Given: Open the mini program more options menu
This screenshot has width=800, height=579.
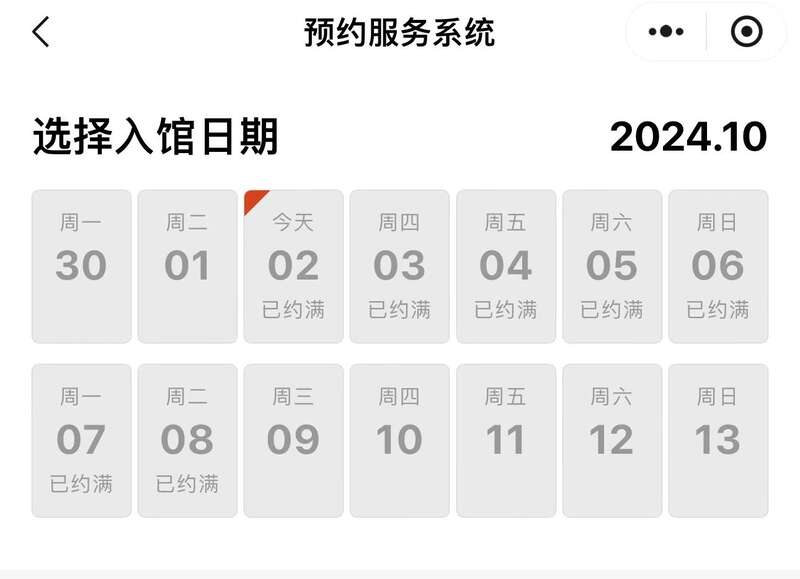Looking at the screenshot, I should (x=666, y=32).
